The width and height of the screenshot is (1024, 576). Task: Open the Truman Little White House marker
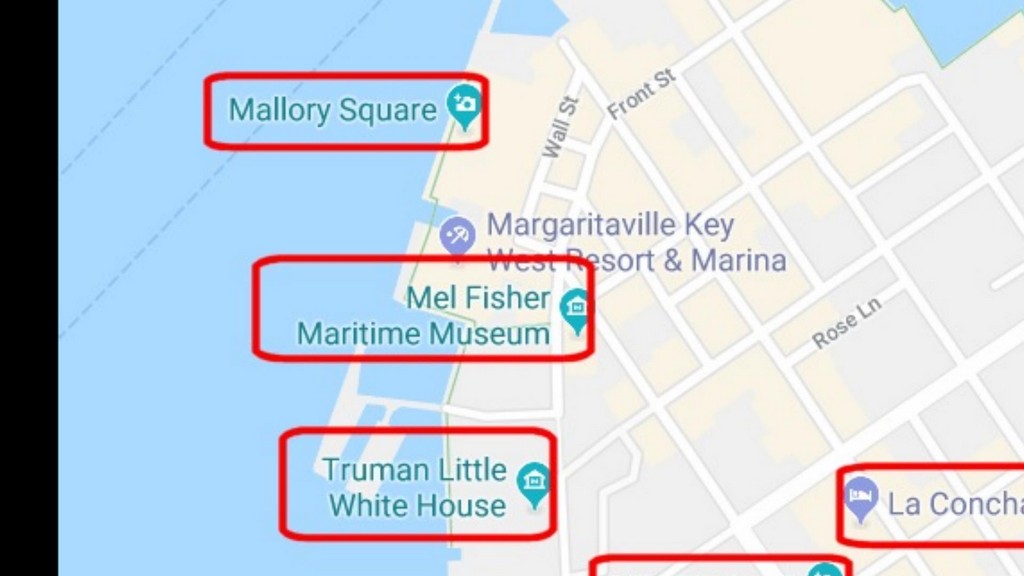click(535, 482)
